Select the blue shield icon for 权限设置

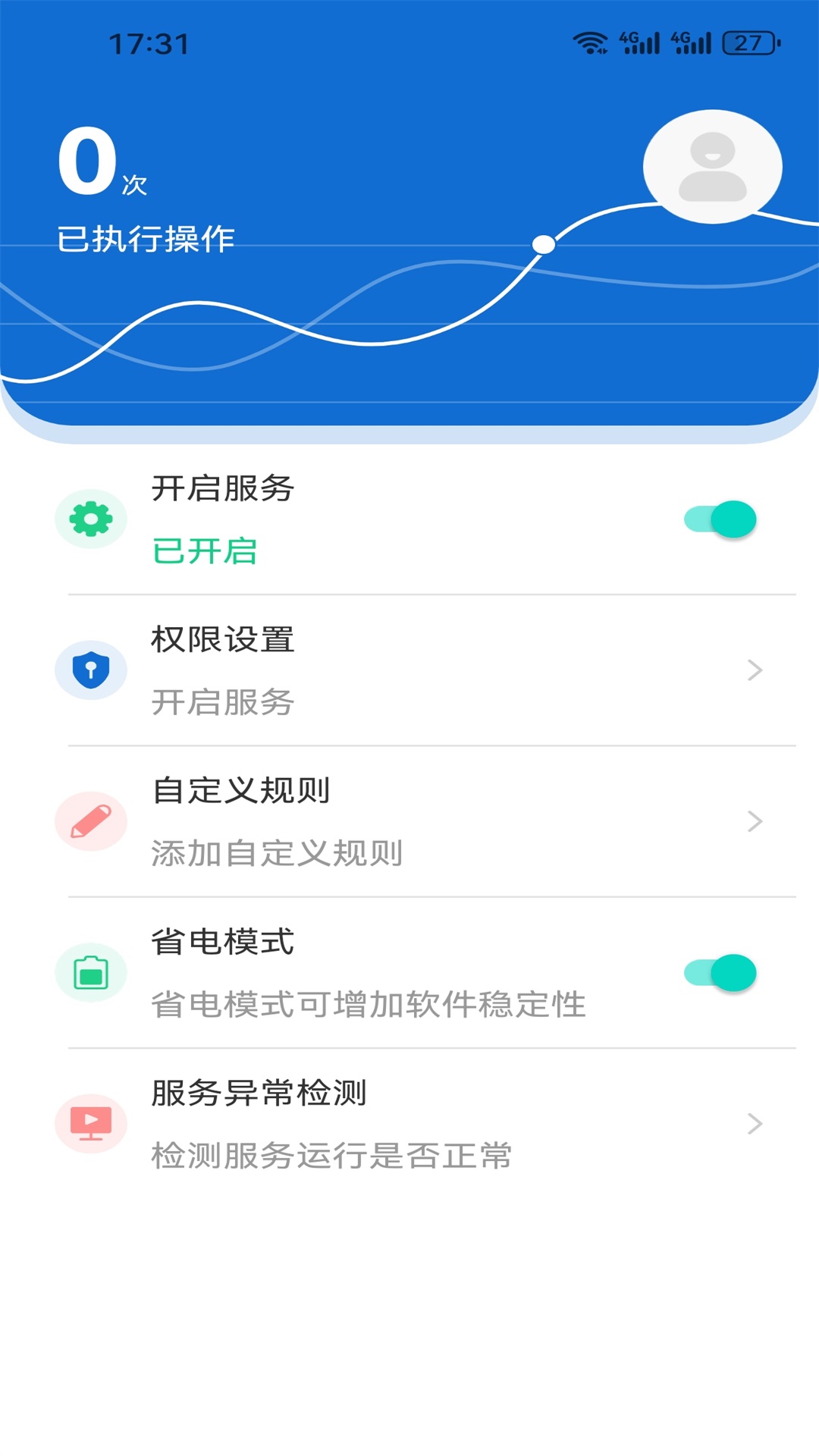coord(91,670)
